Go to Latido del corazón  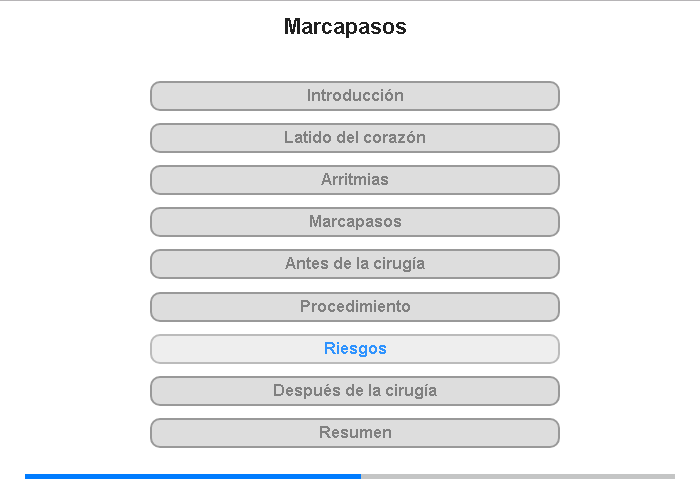coord(355,138)
